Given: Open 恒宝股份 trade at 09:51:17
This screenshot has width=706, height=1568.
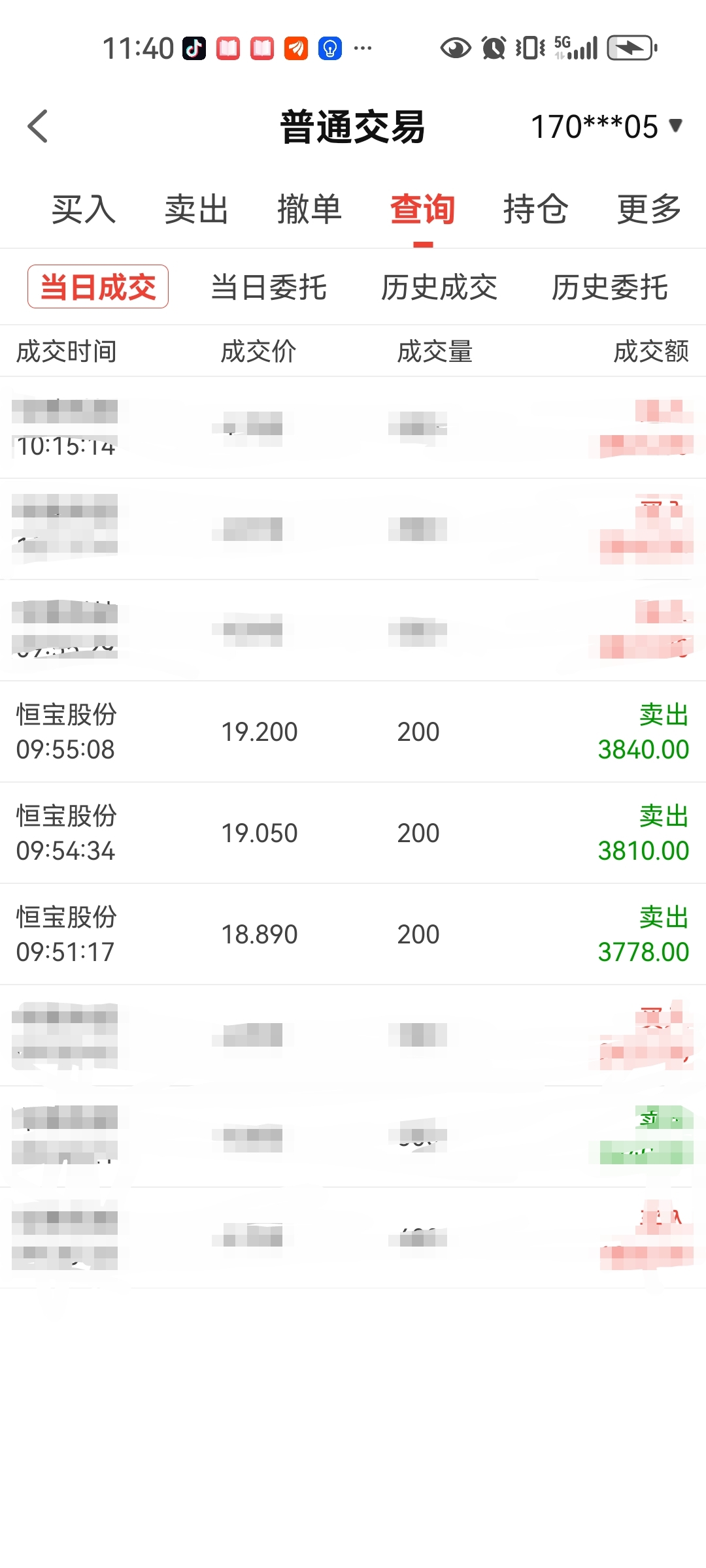Looking at the screenshot, I should (x=353, y=934).
